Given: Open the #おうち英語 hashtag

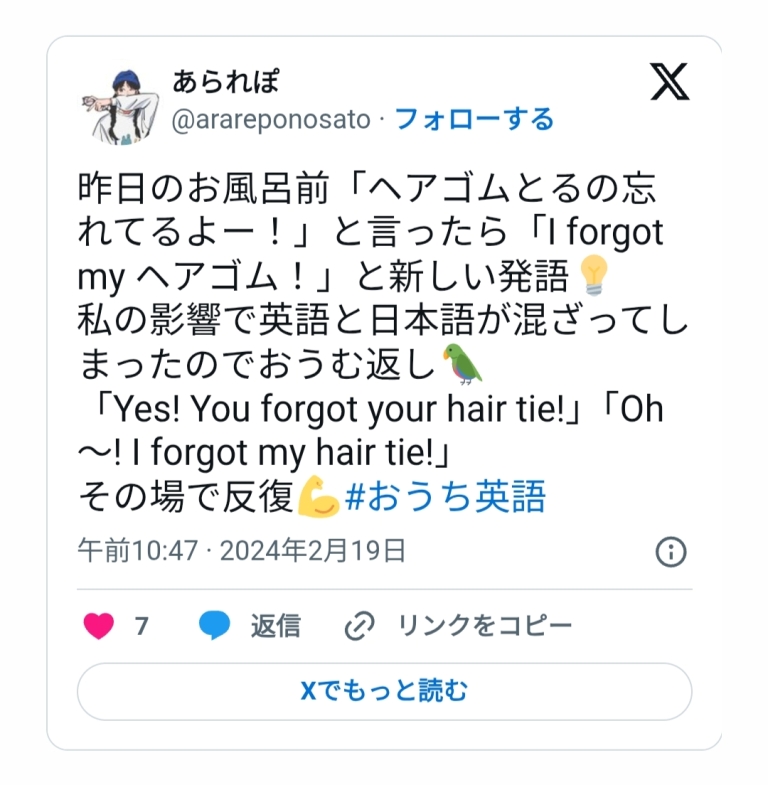Looking at the screenshot, I should pos(445,496).
